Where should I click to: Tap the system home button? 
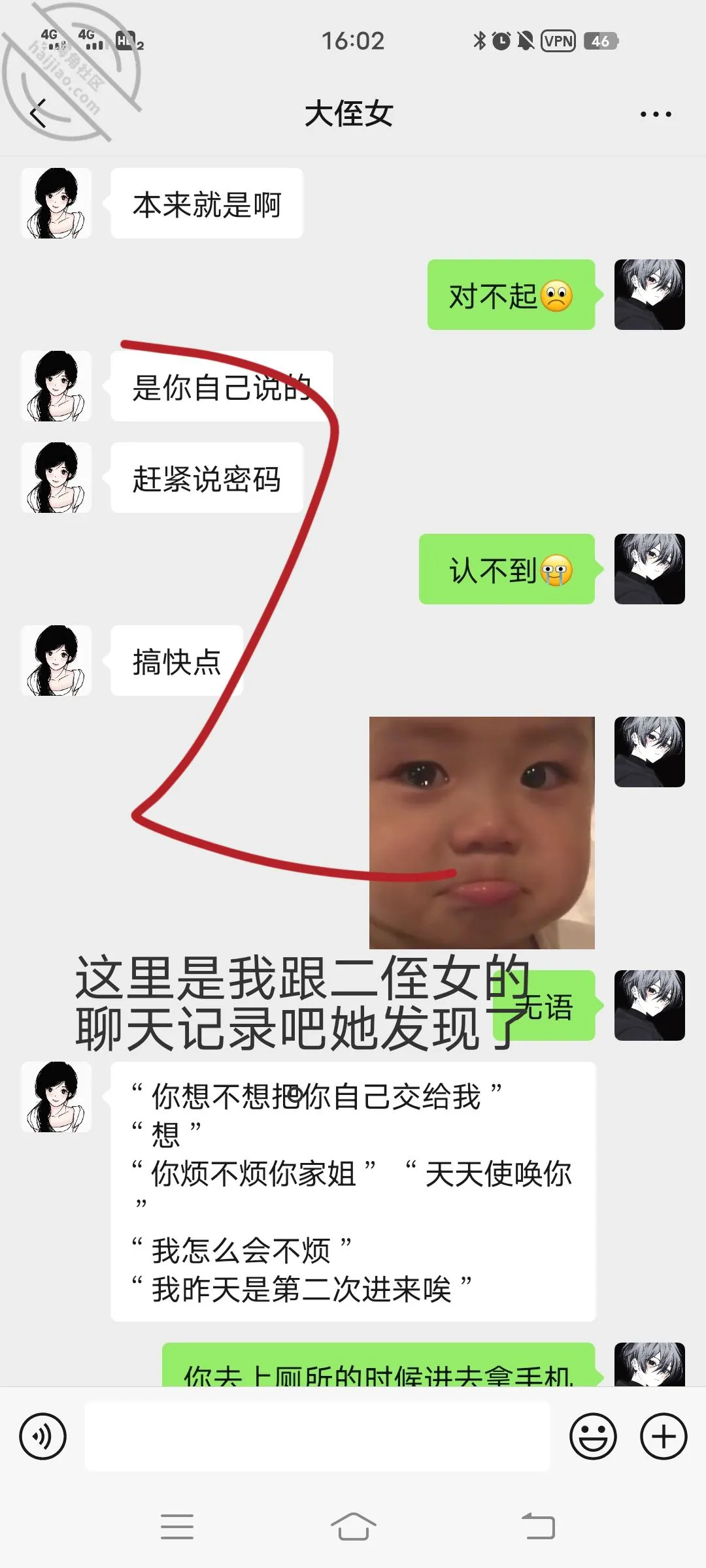coord(353,1527)
